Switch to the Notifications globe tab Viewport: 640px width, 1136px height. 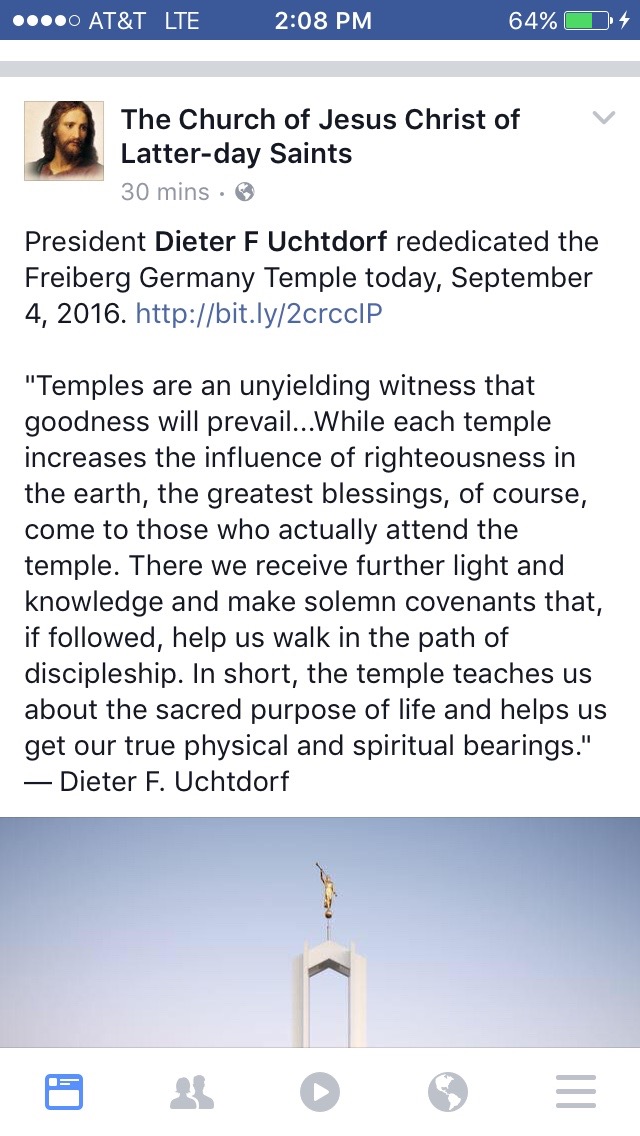(x=448, y=1091)
